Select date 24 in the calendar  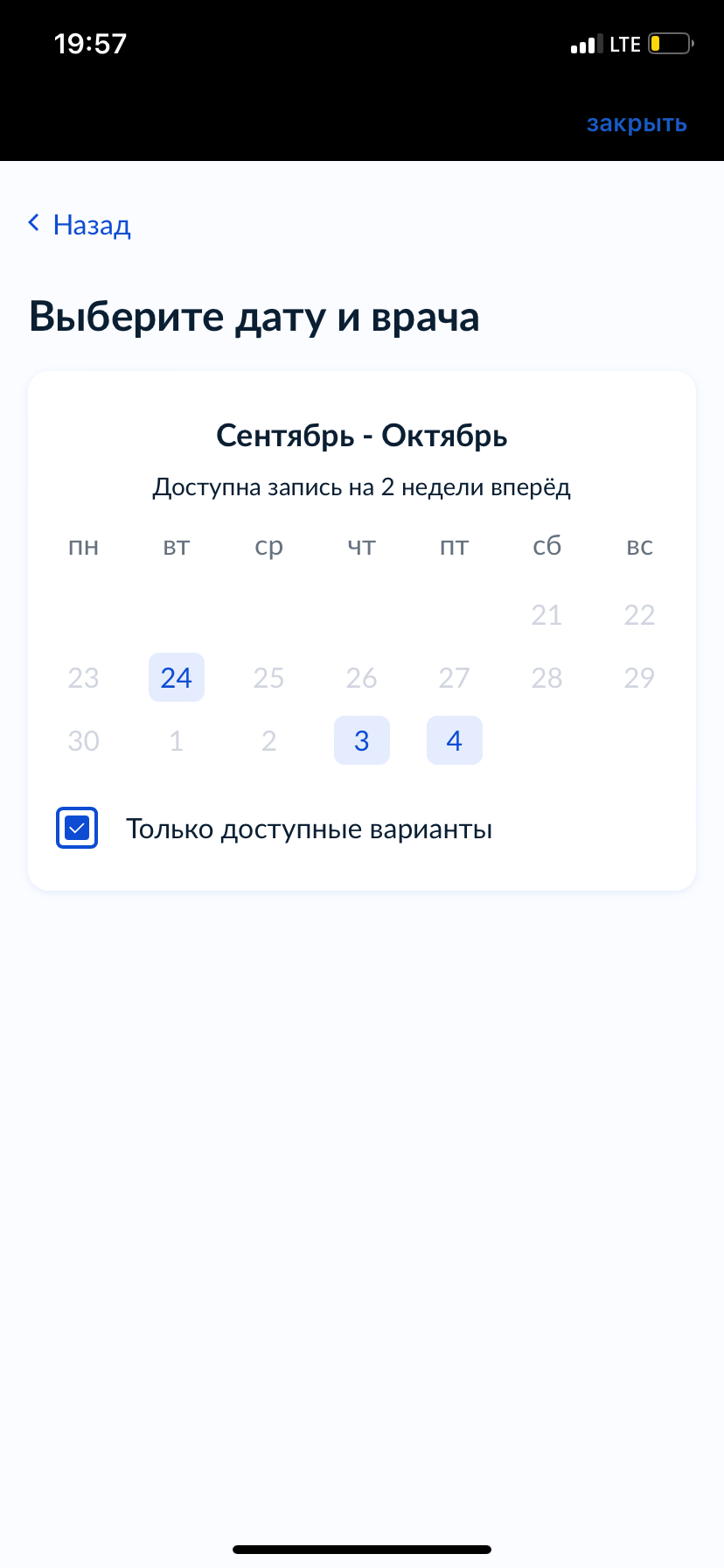coord(177,677)
